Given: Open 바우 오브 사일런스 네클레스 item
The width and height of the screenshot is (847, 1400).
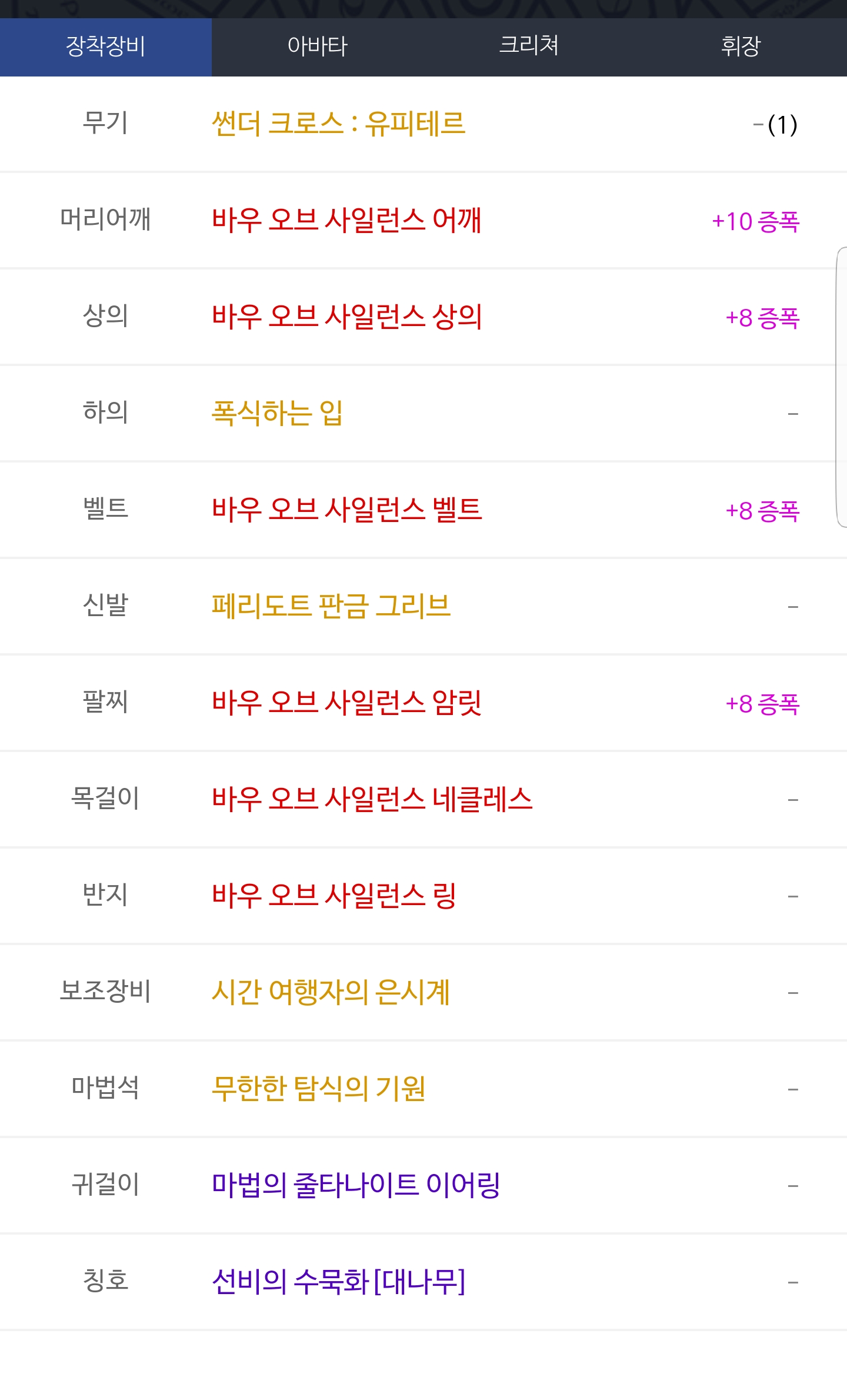Looking at the screenshot, I should (x=372, y=800).
